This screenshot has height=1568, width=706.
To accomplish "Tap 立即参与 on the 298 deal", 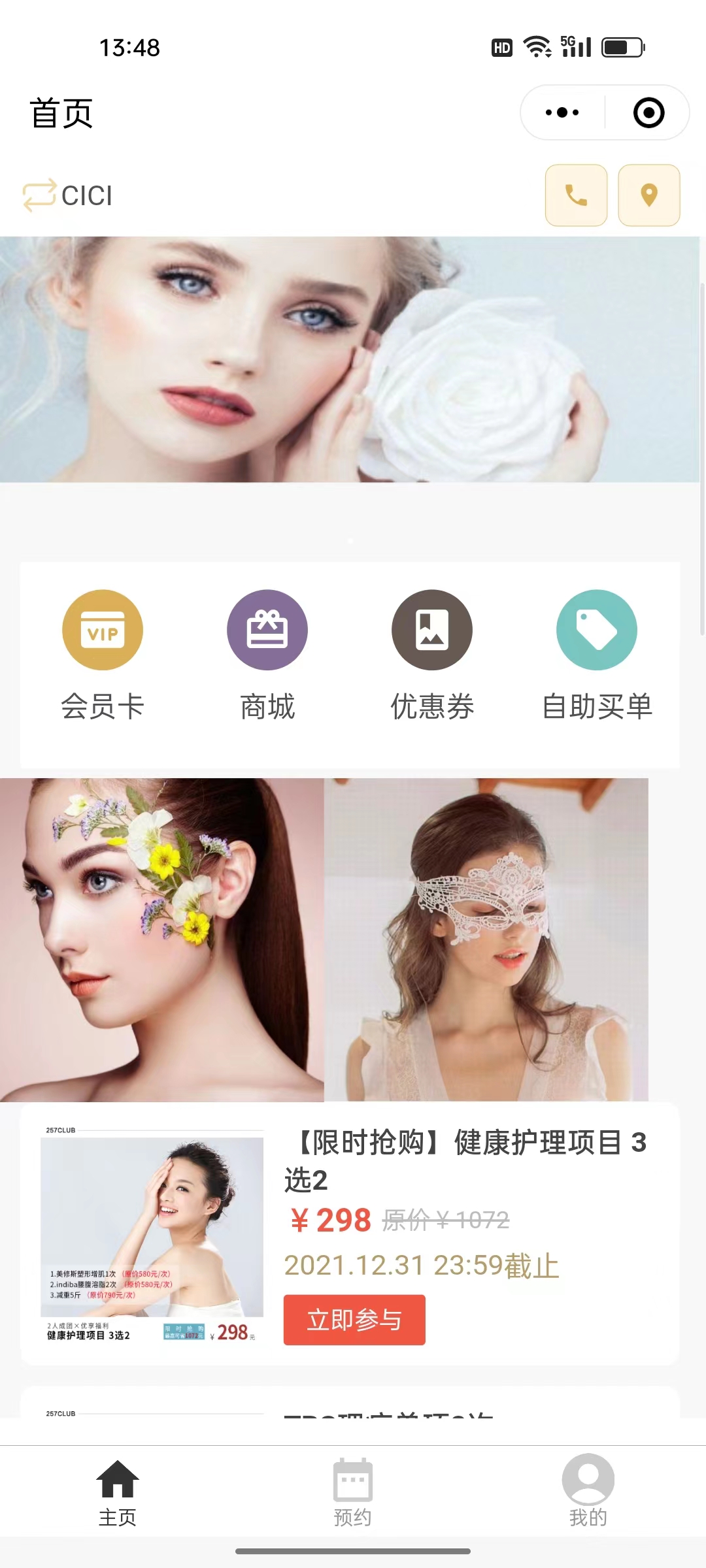I will point(354,1320).
